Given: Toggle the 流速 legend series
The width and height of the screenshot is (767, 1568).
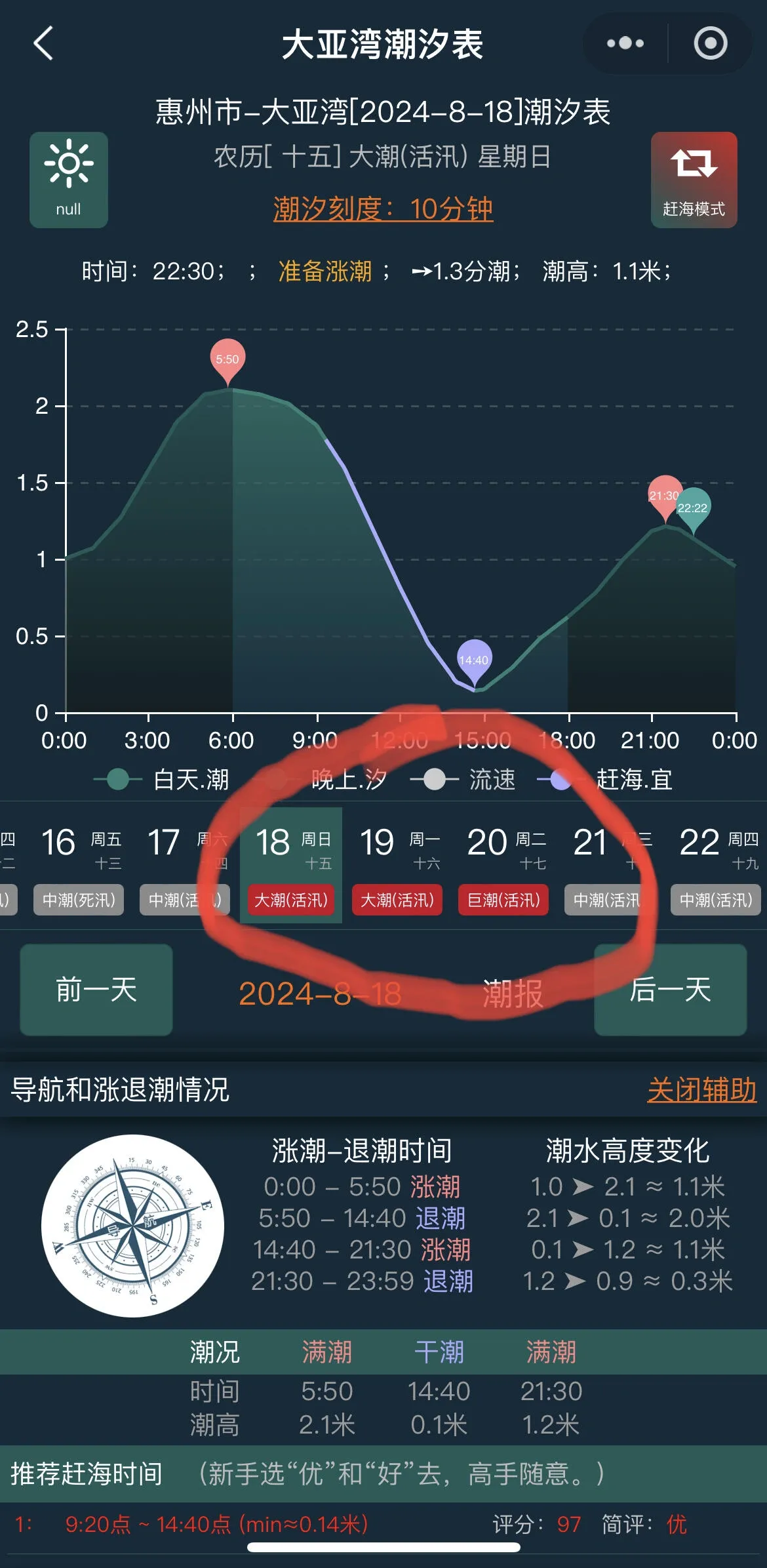Looking at the screenshot, I should click(x=463, y=780).
